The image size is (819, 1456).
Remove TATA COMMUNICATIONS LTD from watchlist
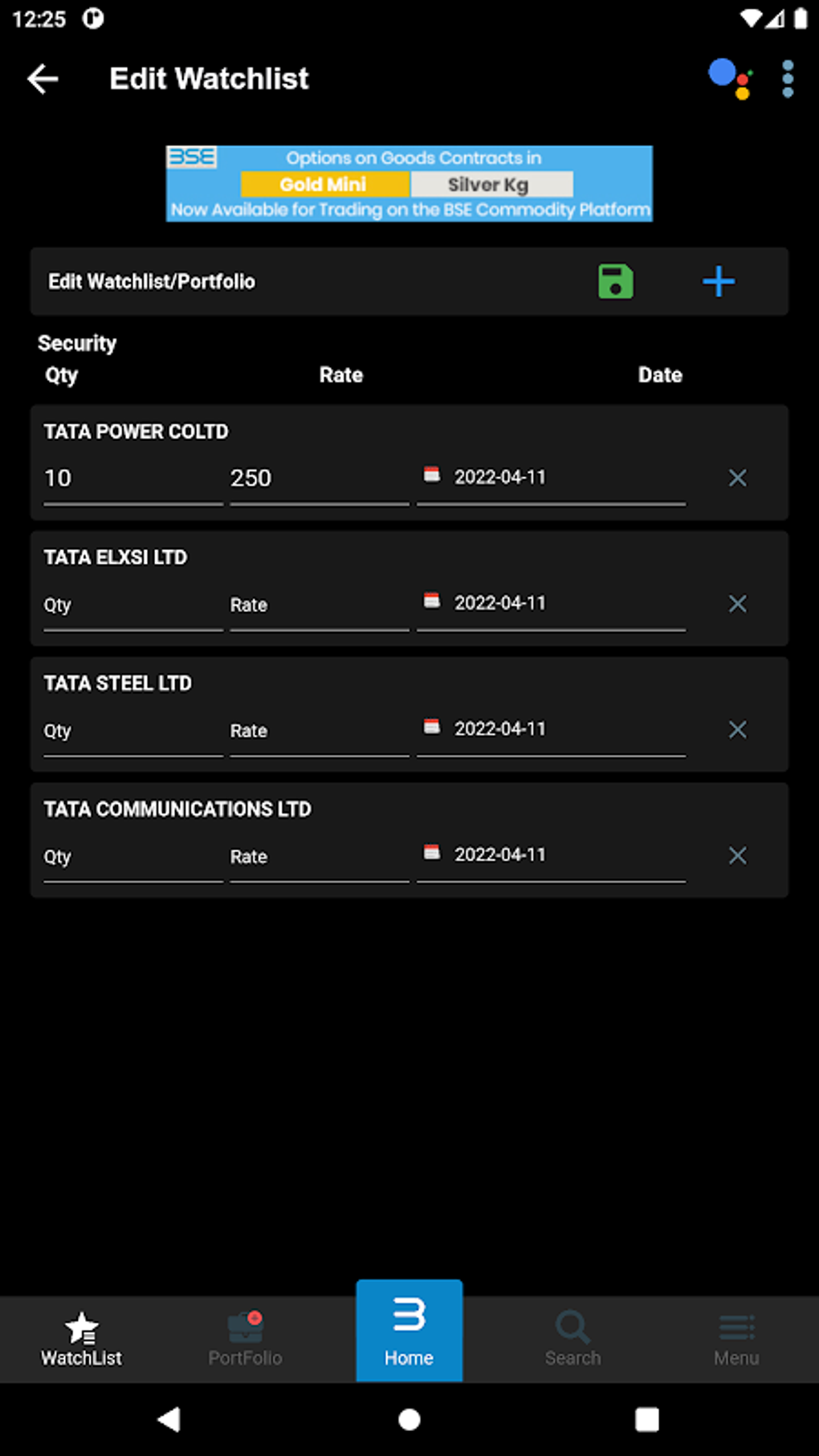(x=737, y=856)
